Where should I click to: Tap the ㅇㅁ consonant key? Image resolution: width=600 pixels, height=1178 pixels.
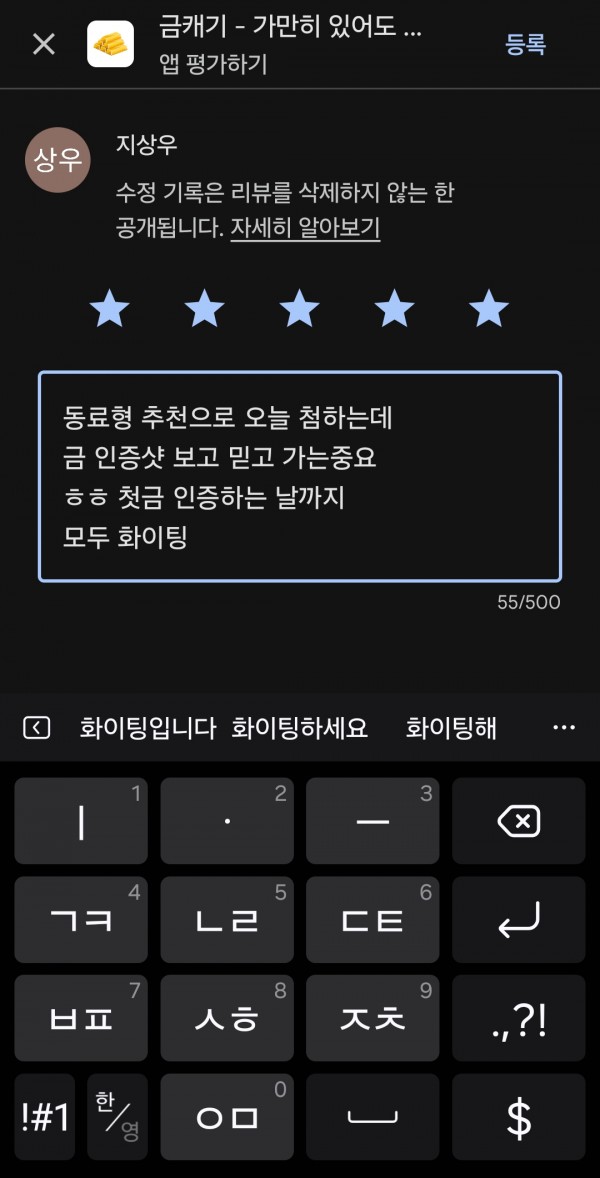227,1116
